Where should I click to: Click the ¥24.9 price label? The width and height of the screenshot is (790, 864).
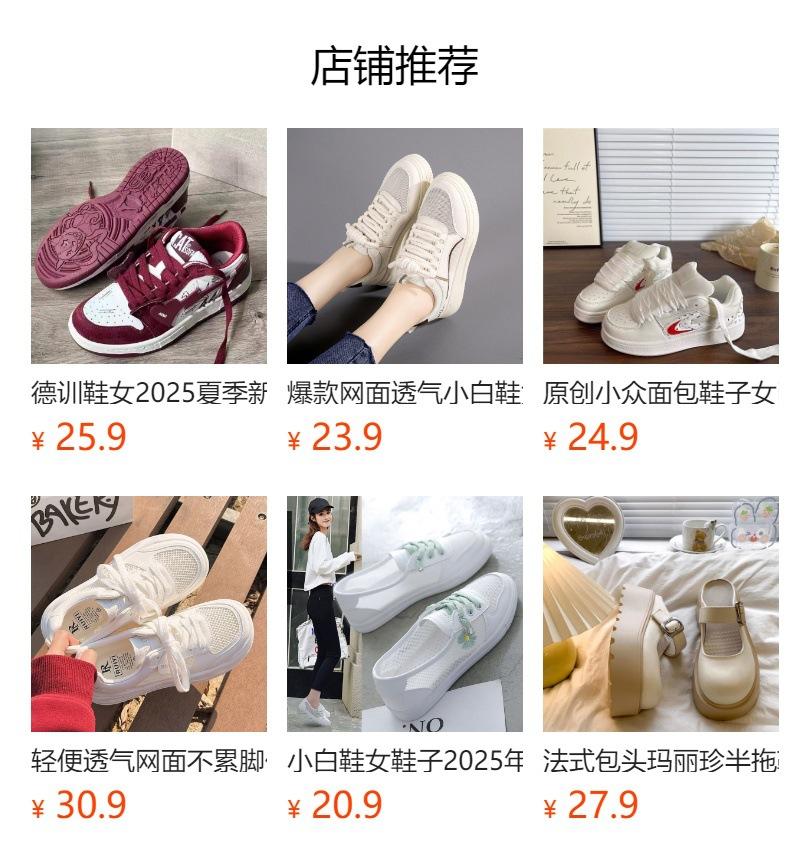[x=589, y=434]
